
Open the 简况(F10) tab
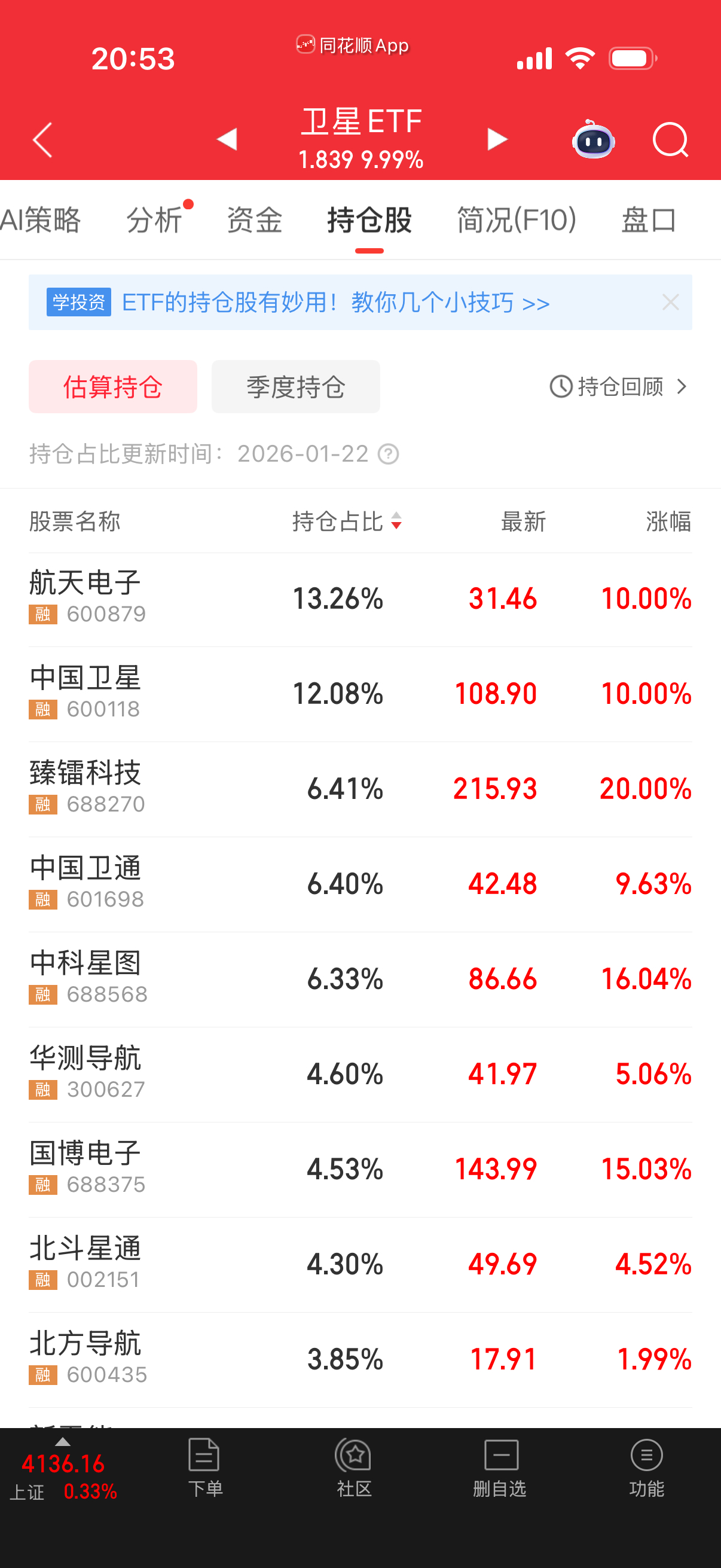[516, 220]
